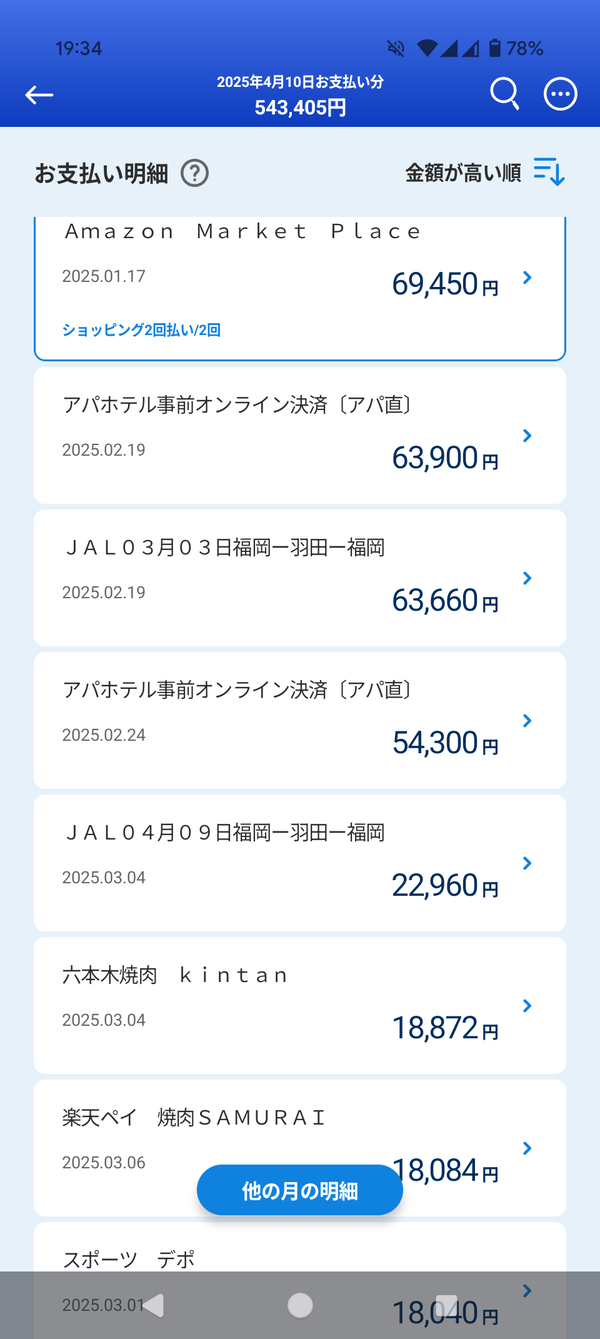Return to the system home screen

pyautogui.click(x=300, y=1305)
